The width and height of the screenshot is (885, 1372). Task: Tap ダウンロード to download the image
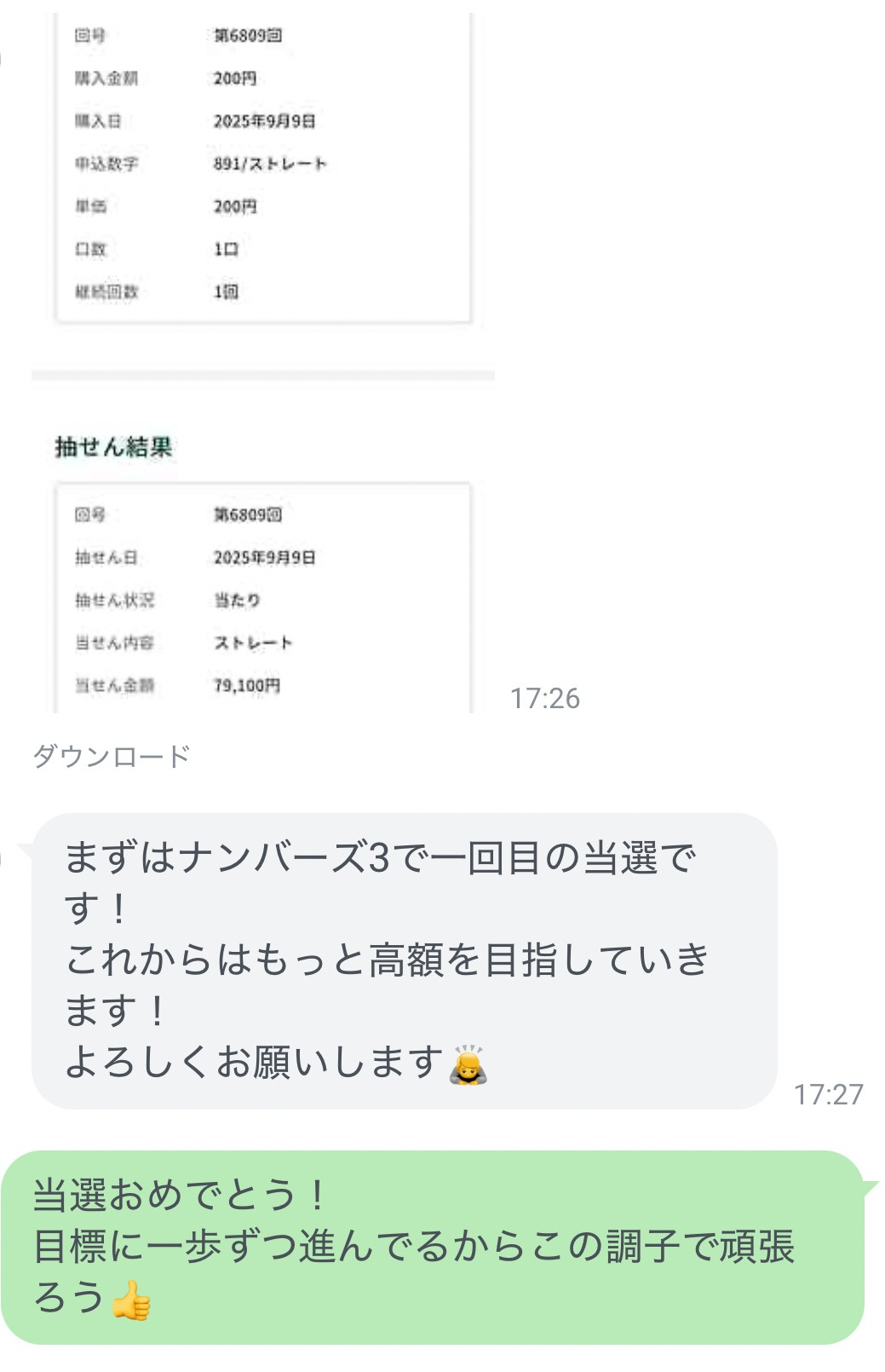(x=111, y=756)
